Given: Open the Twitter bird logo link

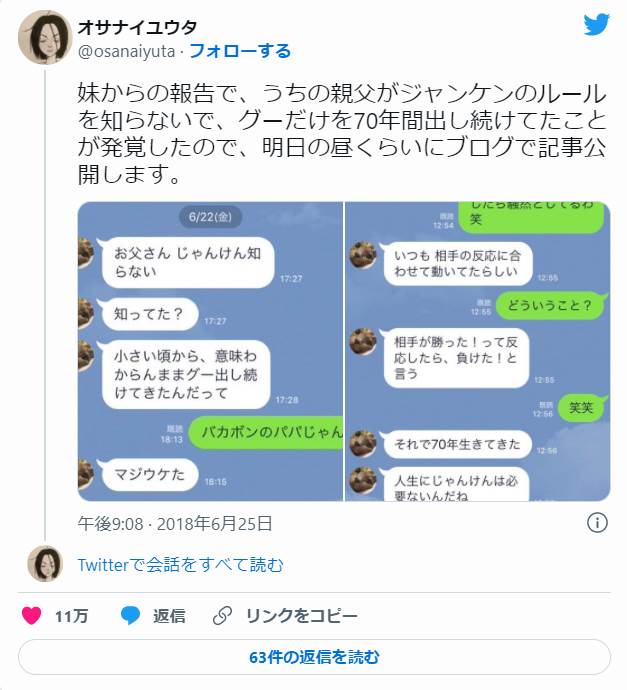Looking at the screenshot, I should tap(596, 26).
